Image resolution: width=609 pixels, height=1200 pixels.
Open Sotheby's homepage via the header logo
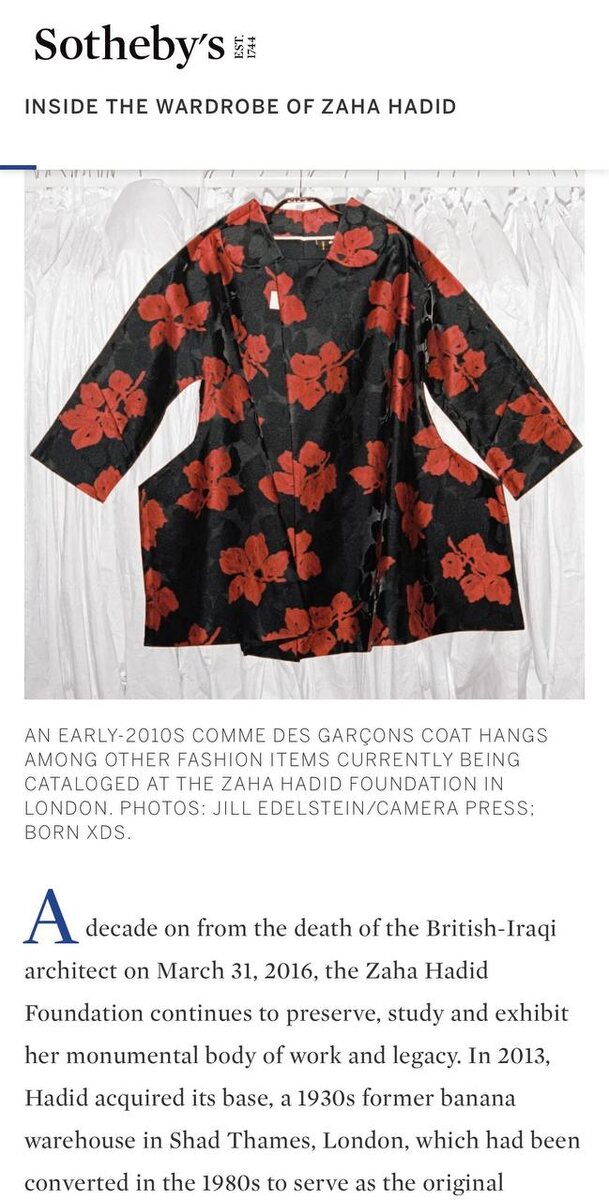(145, 46)
